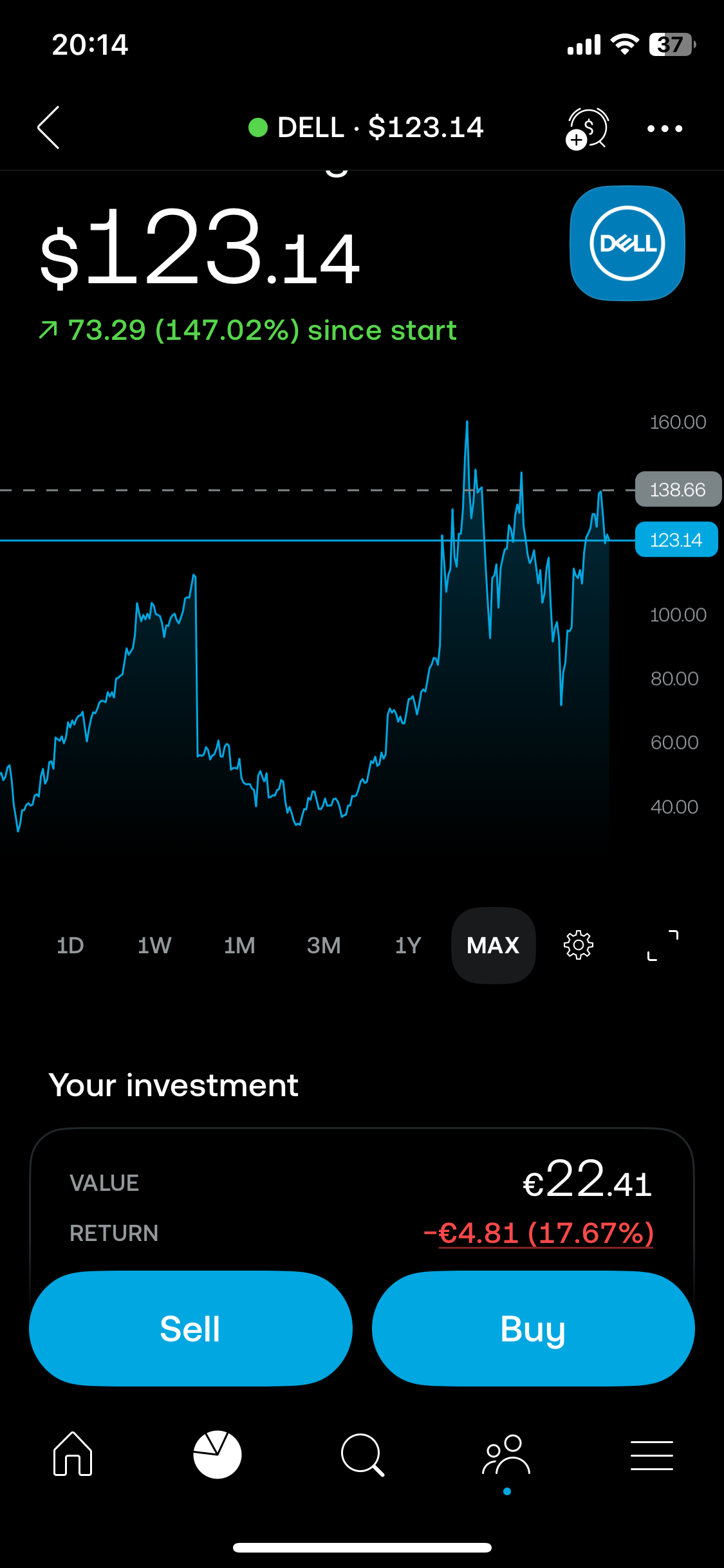Tap the Buy button
The image size is (724, 1568).
click(x=533, y=1329)
